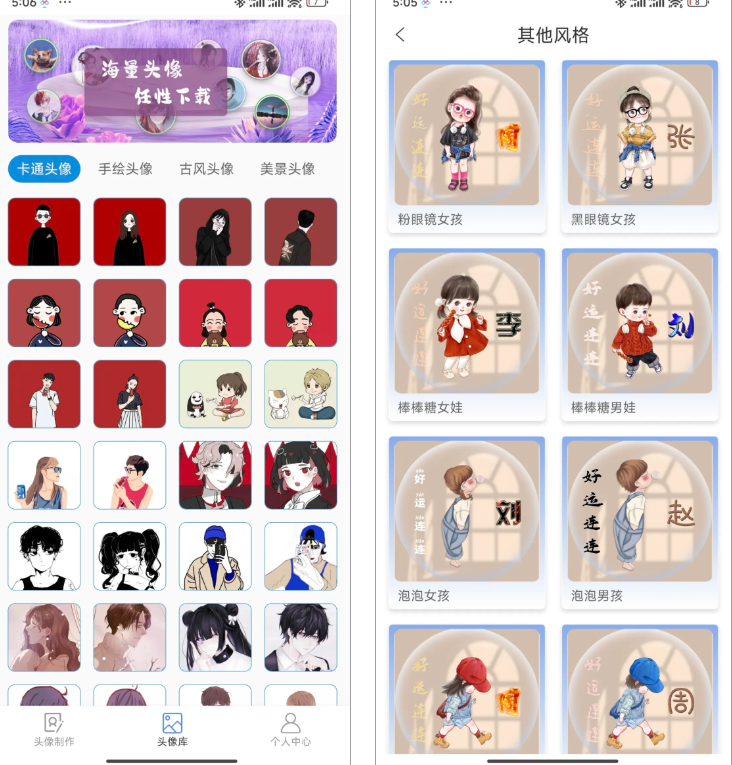Open the 海量头像 任性下载 banner
732x765 pixels.
click(x=172, y=82)
